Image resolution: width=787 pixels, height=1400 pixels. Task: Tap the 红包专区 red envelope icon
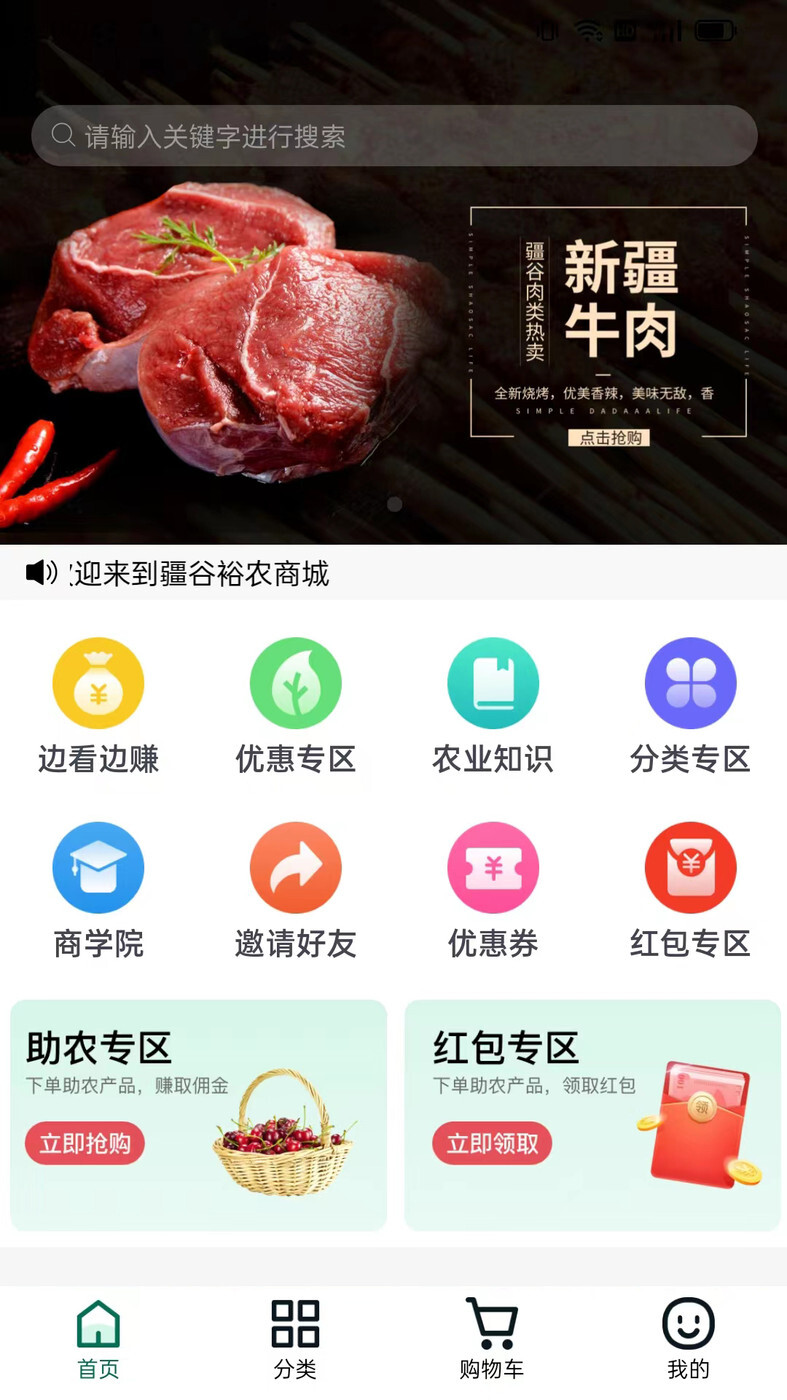(x=690, y=867)
